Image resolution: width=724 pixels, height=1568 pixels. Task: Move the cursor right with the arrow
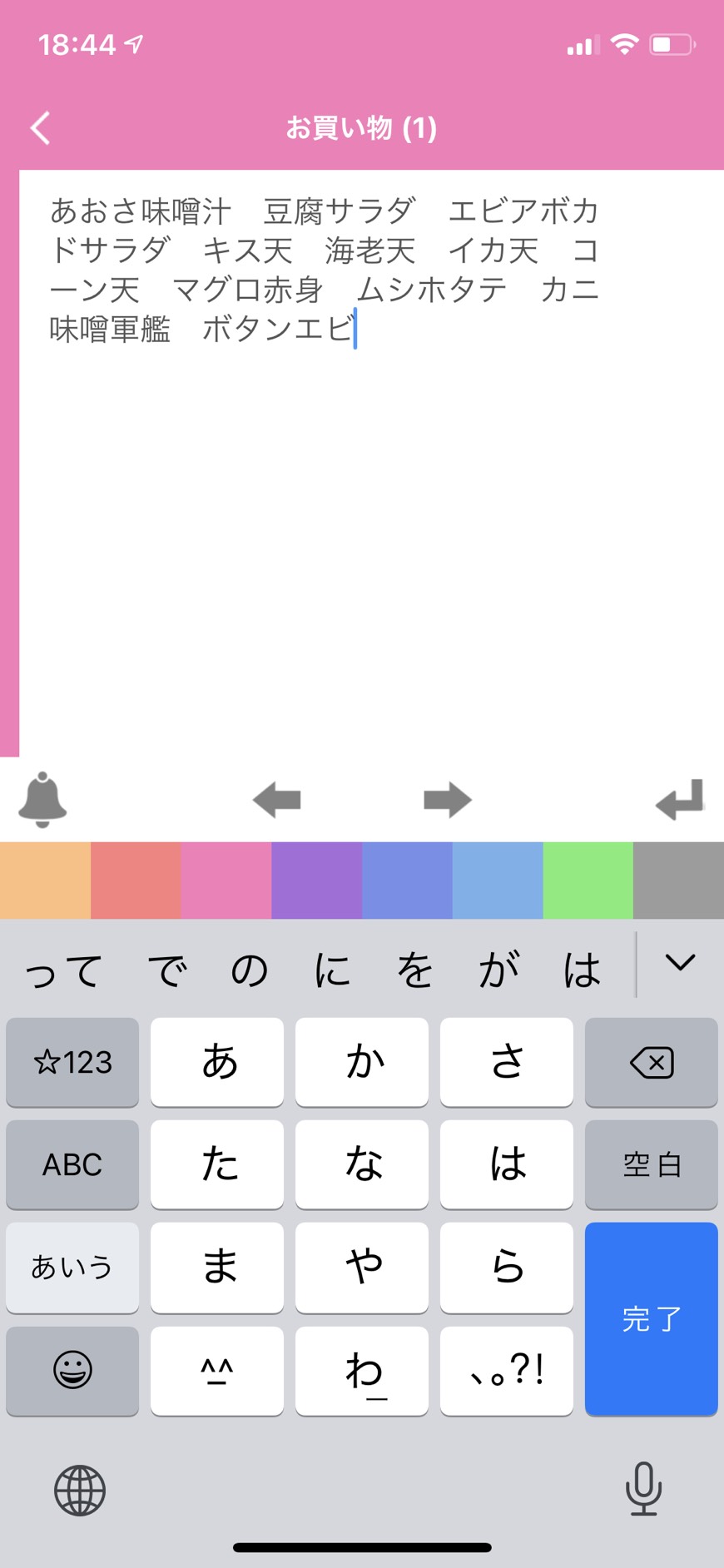tap(448, 800)
